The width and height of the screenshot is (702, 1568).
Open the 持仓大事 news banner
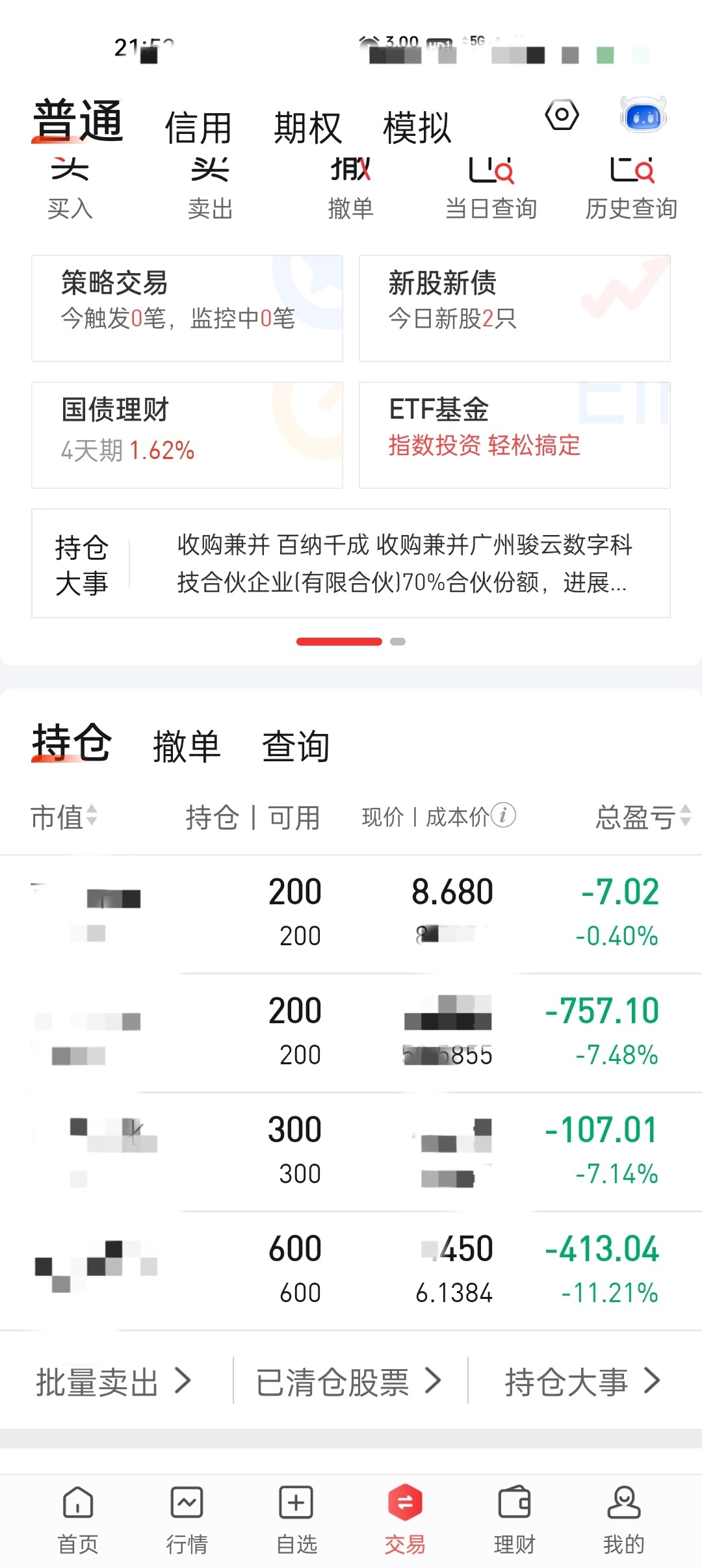(x=351, y=563)
